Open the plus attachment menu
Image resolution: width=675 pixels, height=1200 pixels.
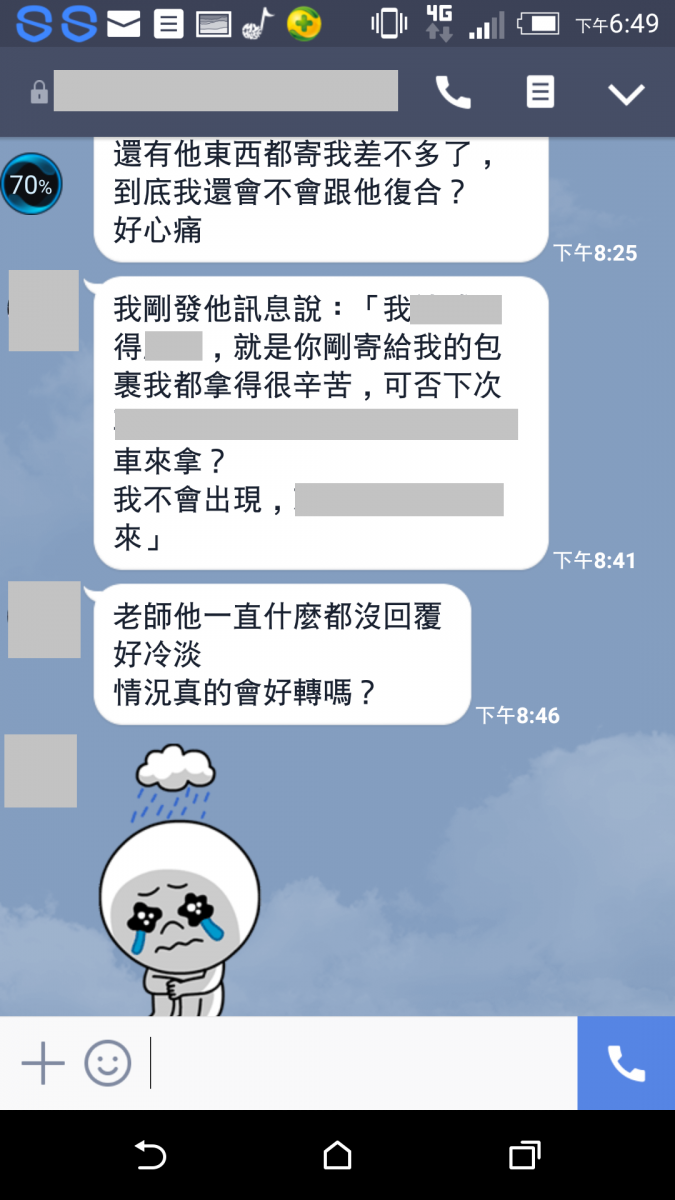pyautogui.click(x=43, y=1063)
